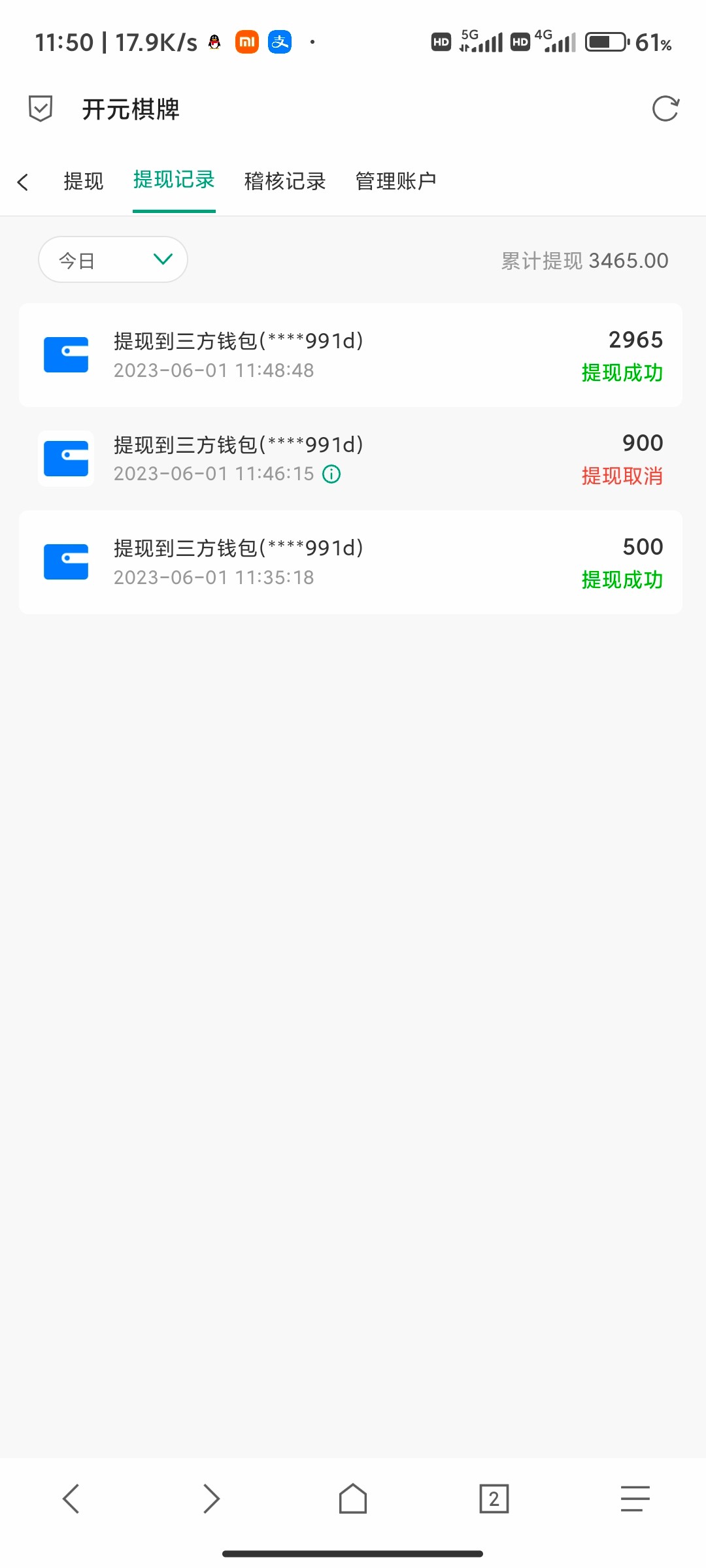Open the 500 withdrawal record
The height and width of the screenshot is (1568, 706).
(350, 562)
